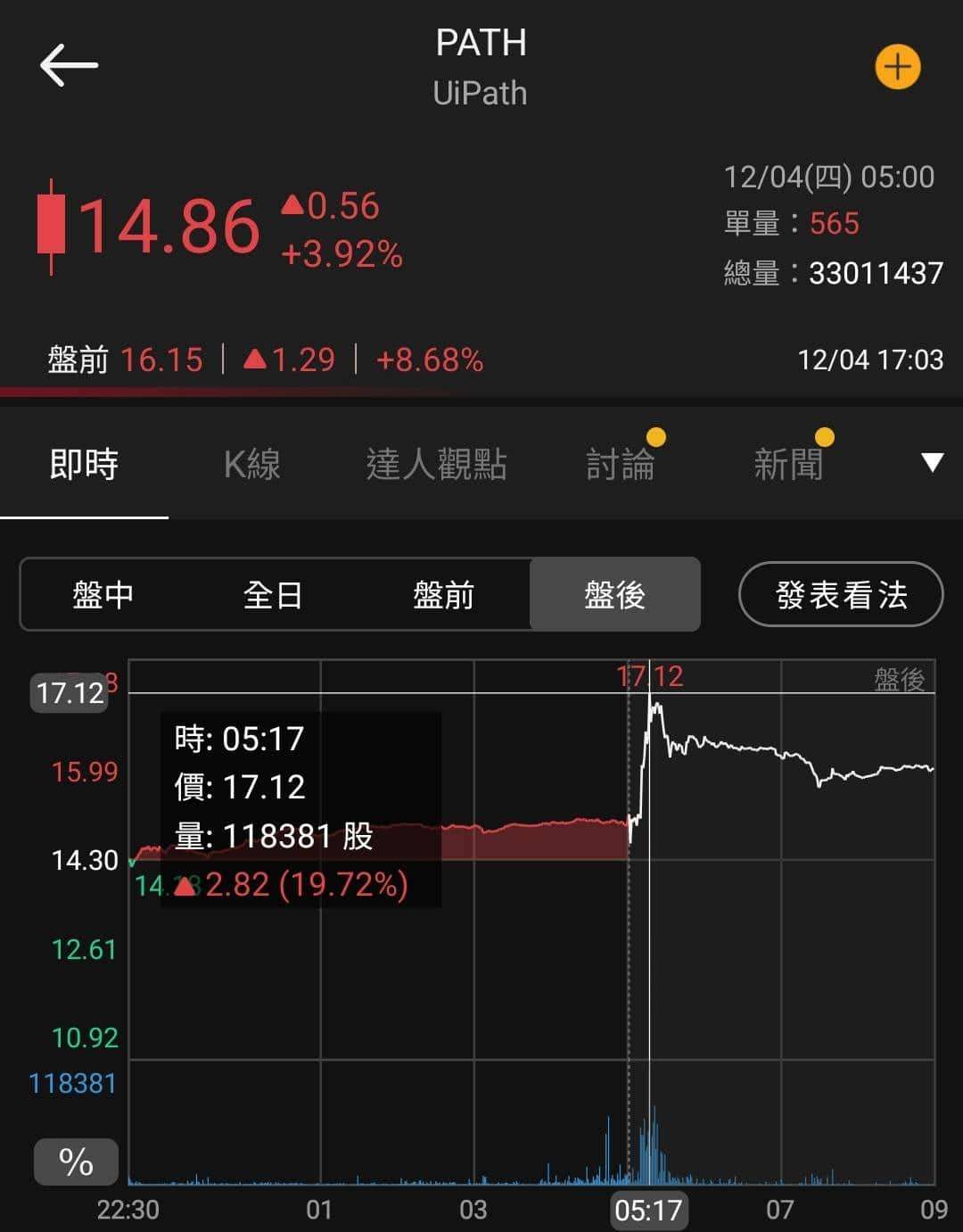The width and height of the screenshot is (963, 1232).
Task: Click the % scale button under the chart
Action: [75, 1162]
